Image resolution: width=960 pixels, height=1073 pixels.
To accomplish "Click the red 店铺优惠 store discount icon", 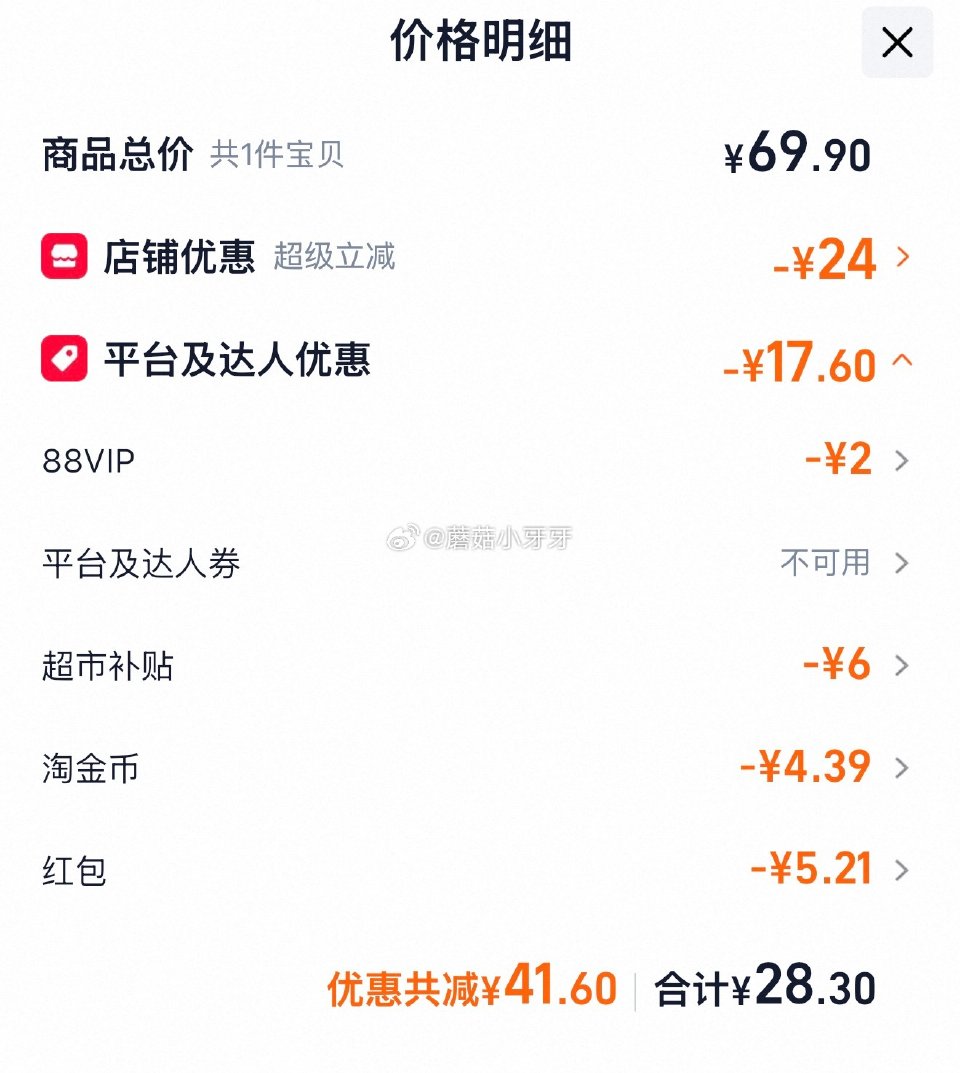I will pyautogui.click(x=64, y=257).
